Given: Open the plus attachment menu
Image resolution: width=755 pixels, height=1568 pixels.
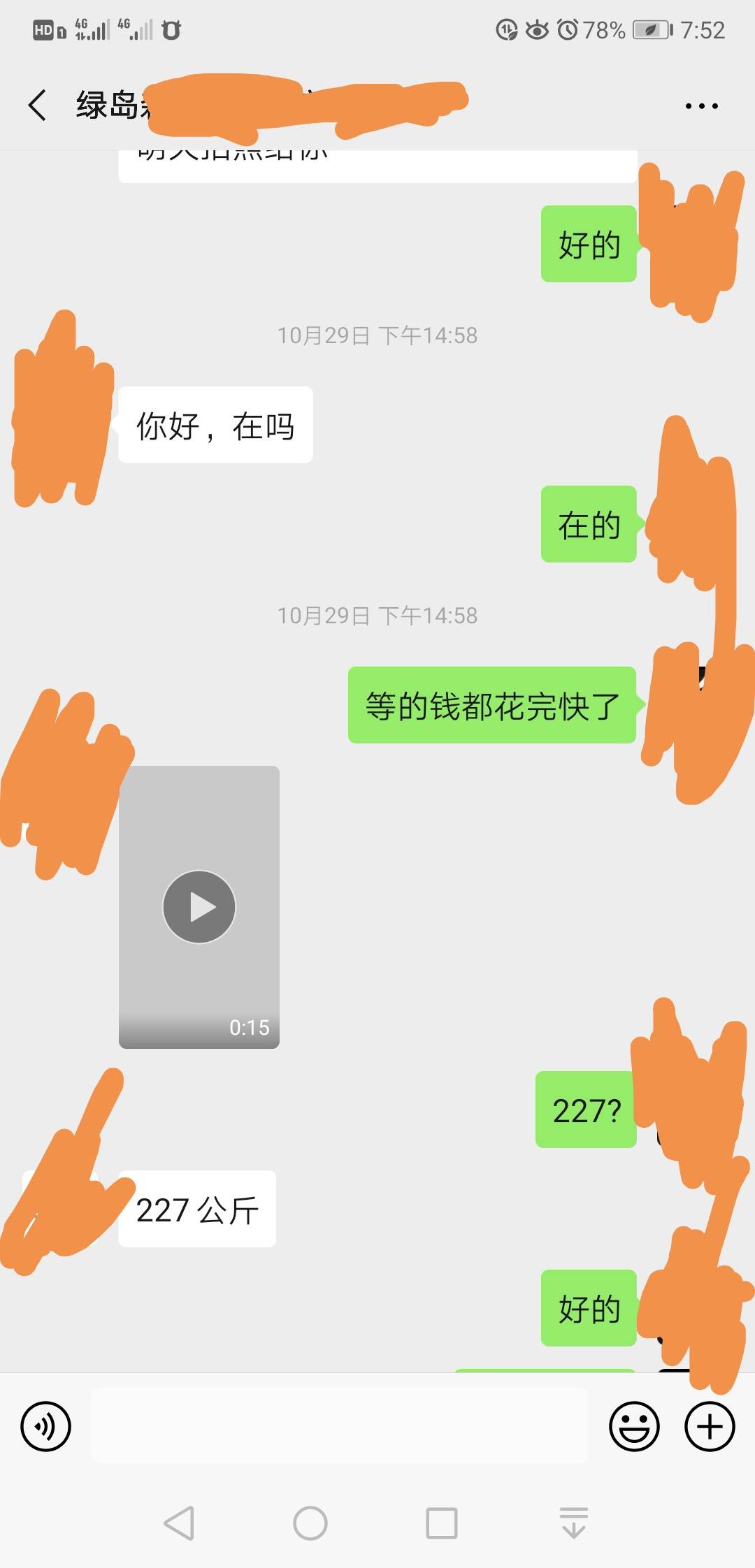Looking at the screenshot, I should 710,1426.
